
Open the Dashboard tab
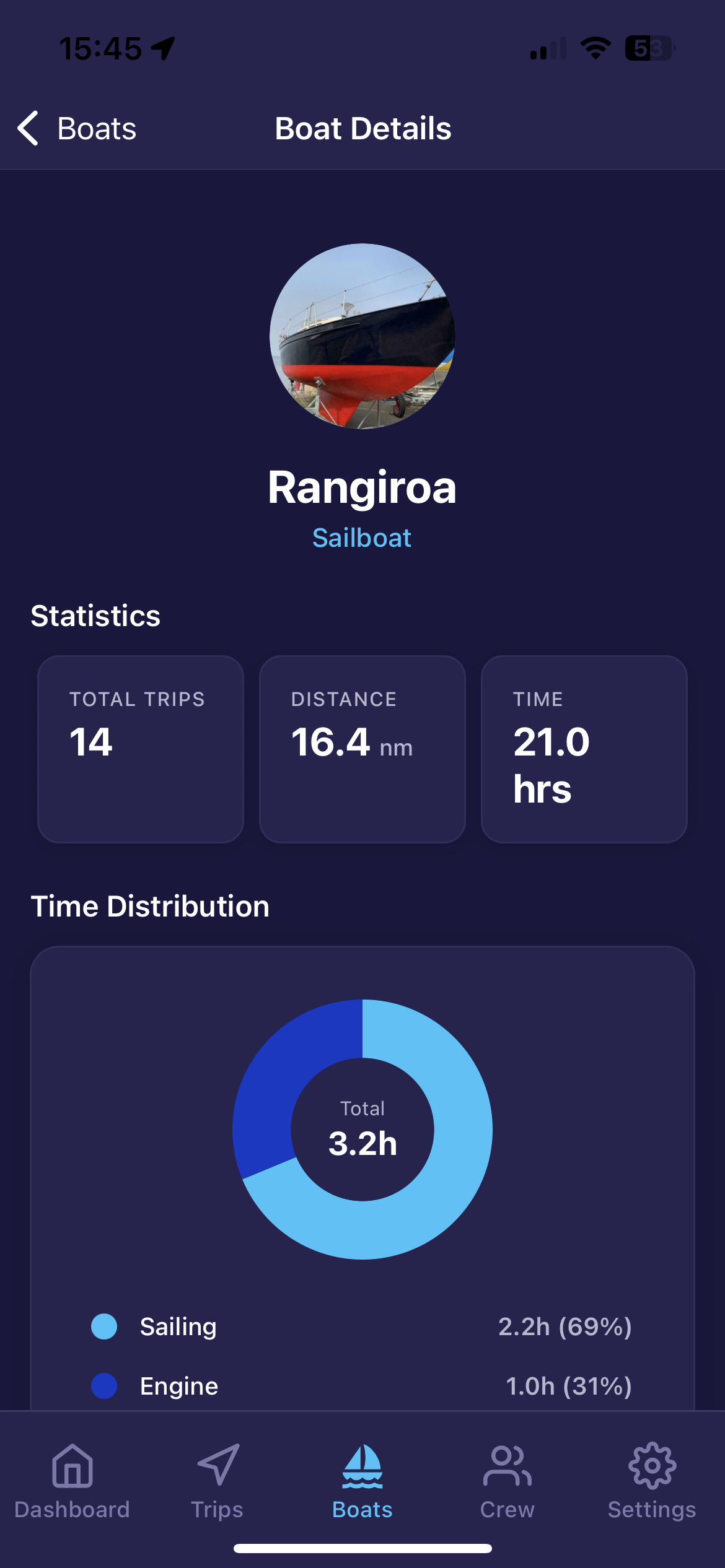coord(72,1481)
